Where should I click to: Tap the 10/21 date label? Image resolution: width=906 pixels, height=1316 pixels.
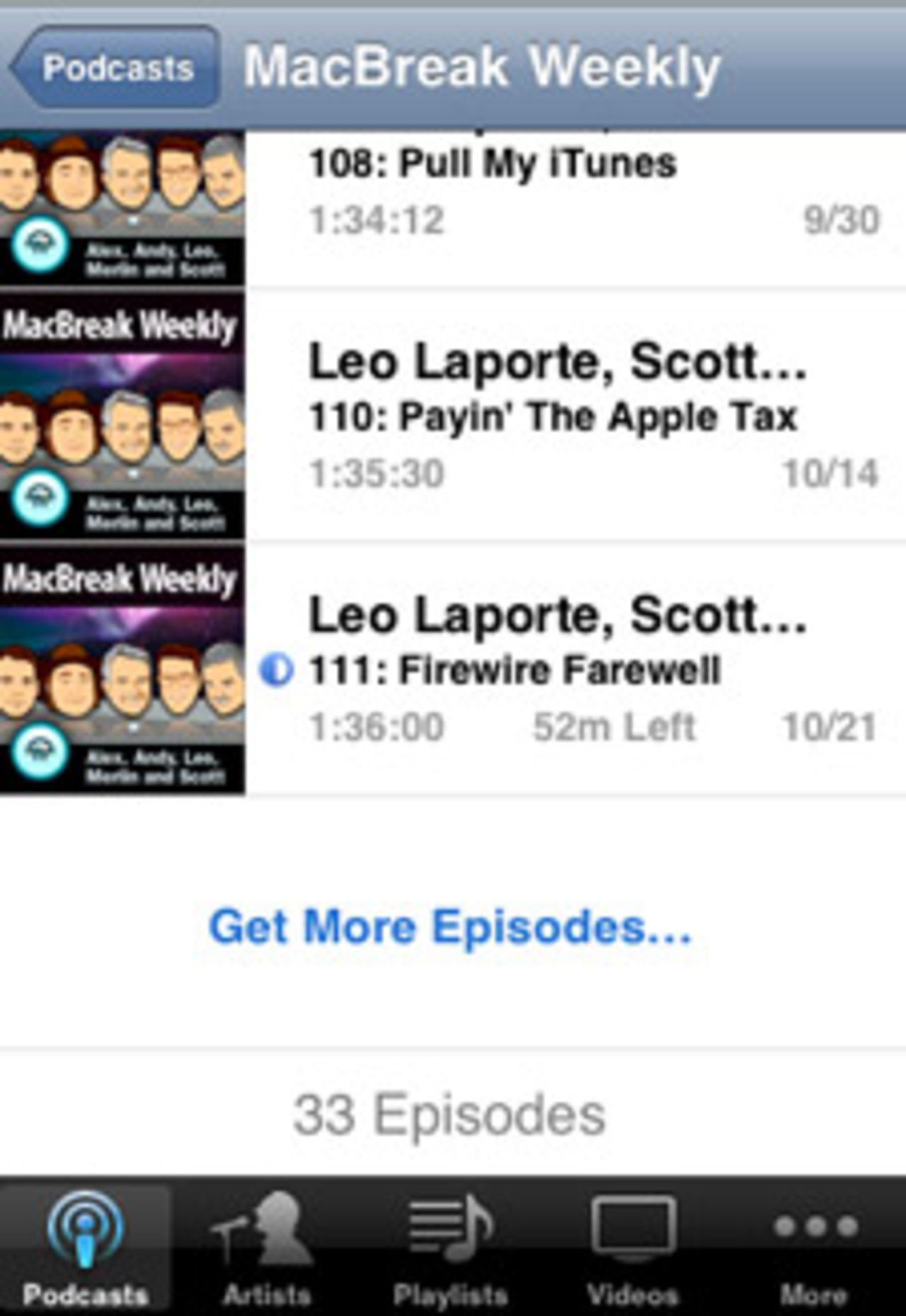click(x=830, y=725)
